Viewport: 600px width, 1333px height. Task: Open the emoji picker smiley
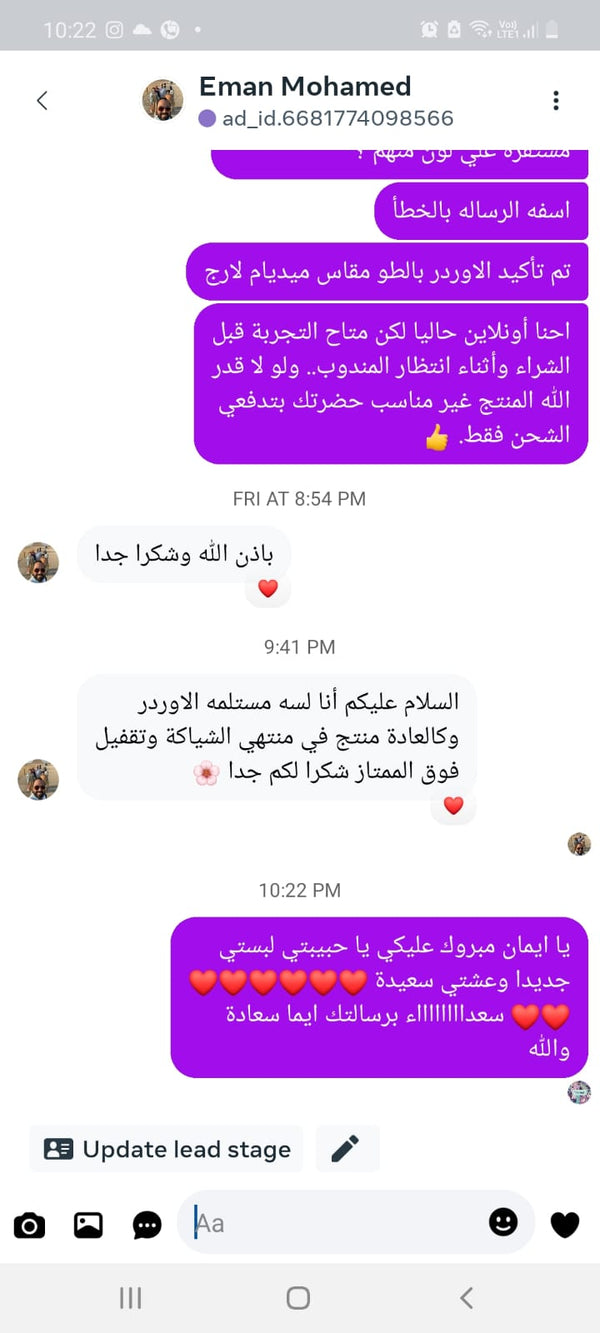[503, 1222]
